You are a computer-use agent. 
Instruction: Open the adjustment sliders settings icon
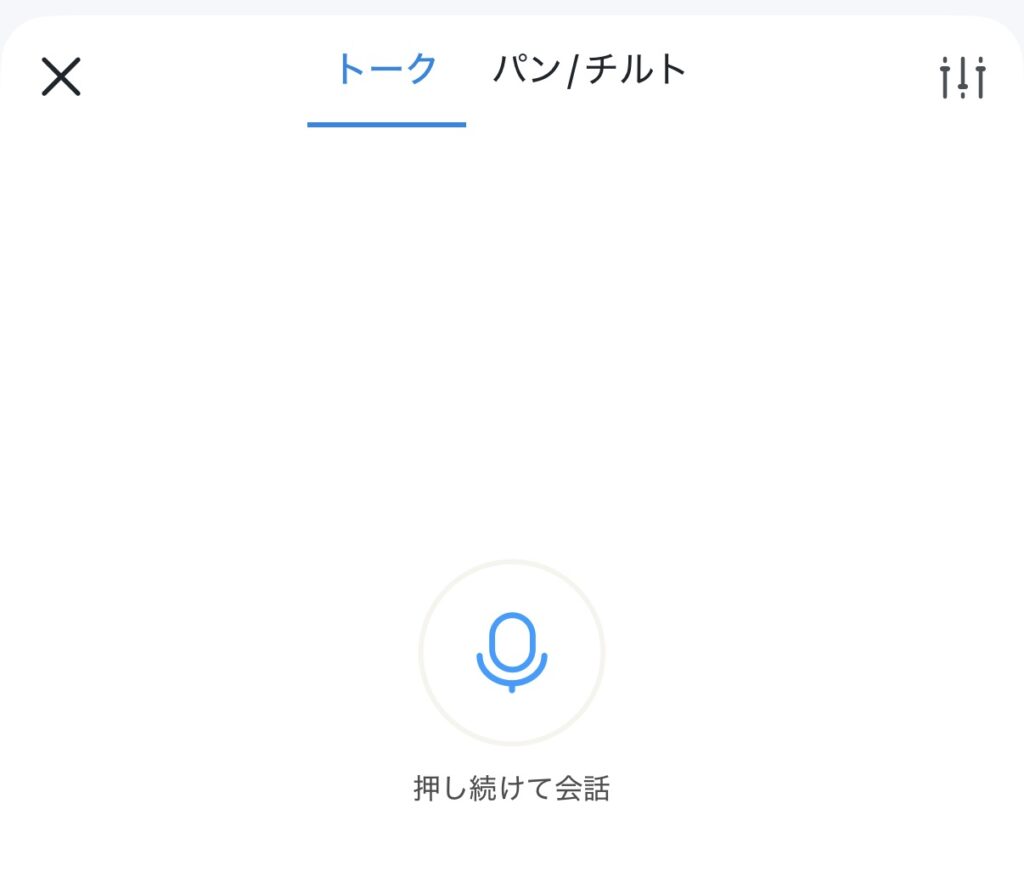coord(962,77)
